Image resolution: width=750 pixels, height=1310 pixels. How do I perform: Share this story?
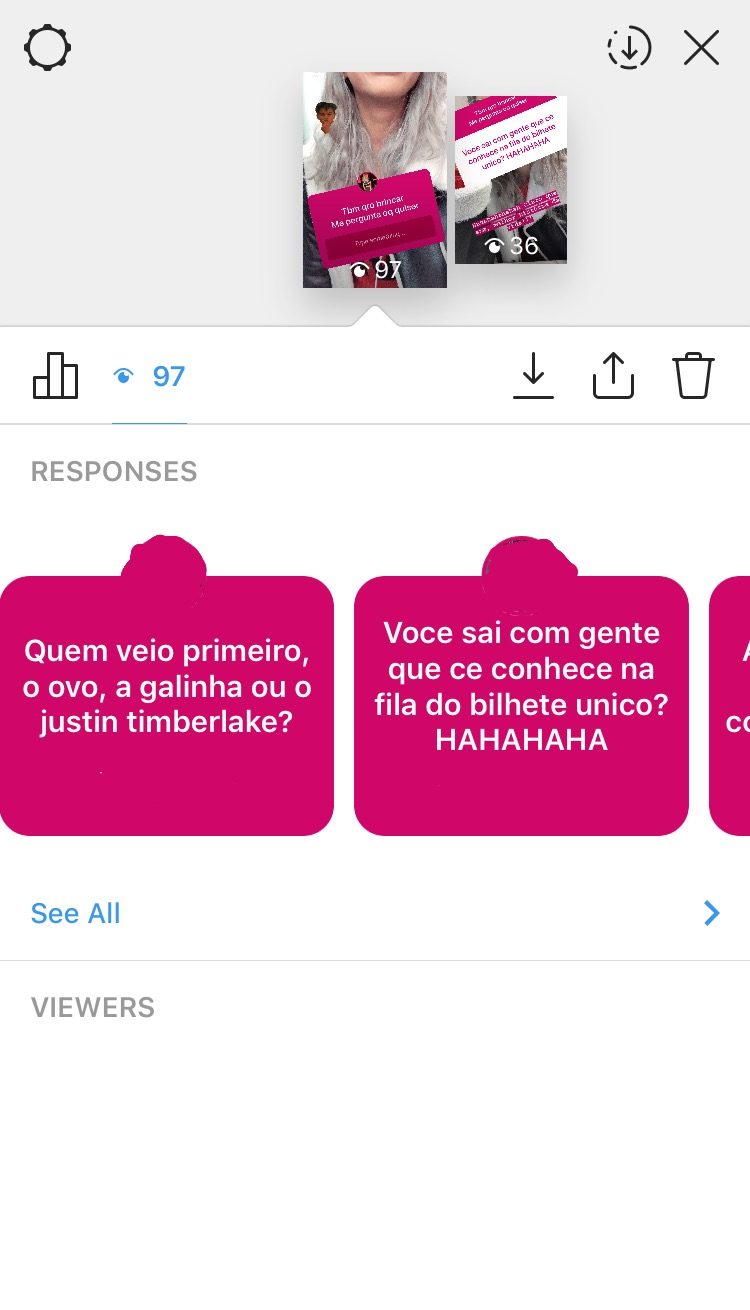pos(613,376)
